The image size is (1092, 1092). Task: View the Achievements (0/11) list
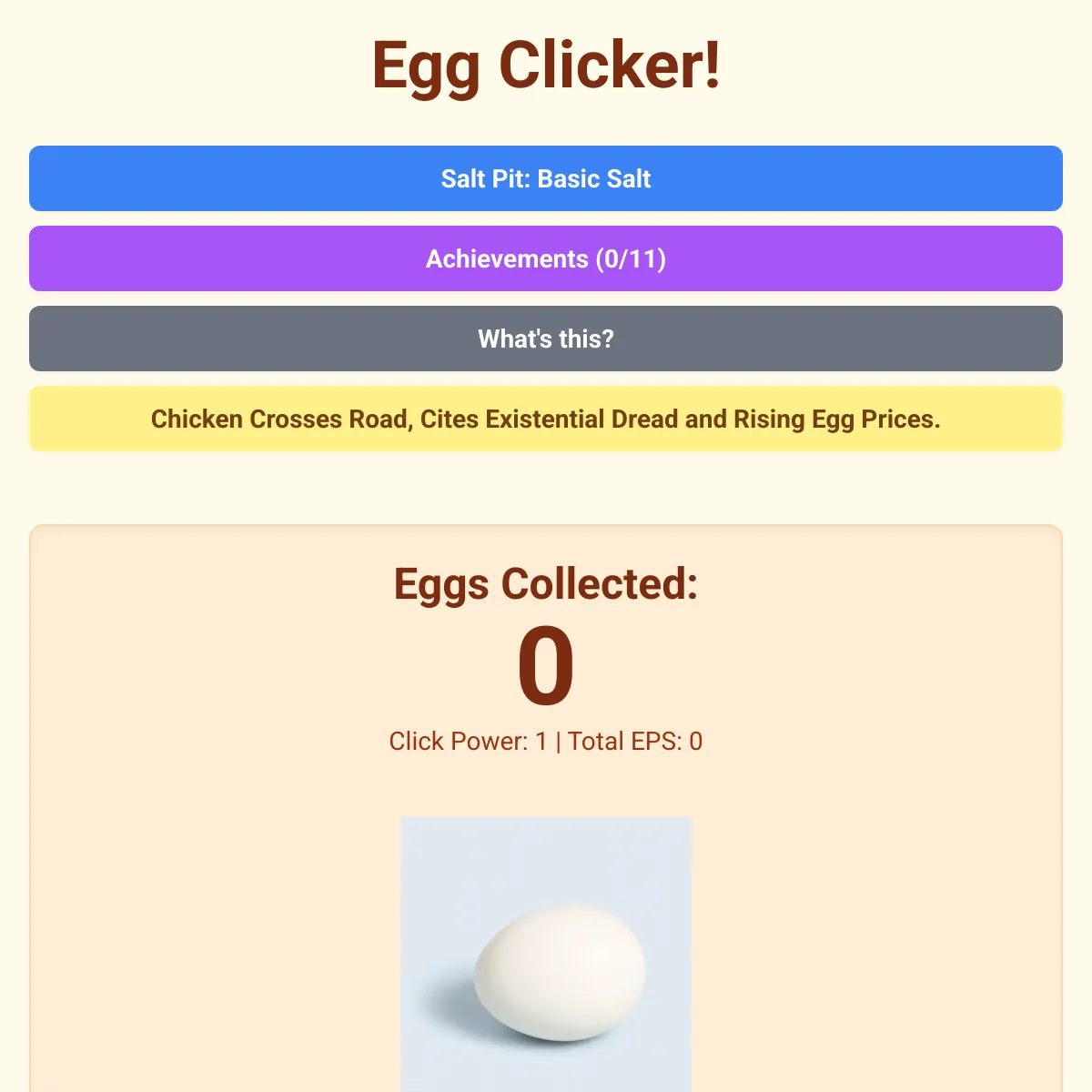pos(546,258)
